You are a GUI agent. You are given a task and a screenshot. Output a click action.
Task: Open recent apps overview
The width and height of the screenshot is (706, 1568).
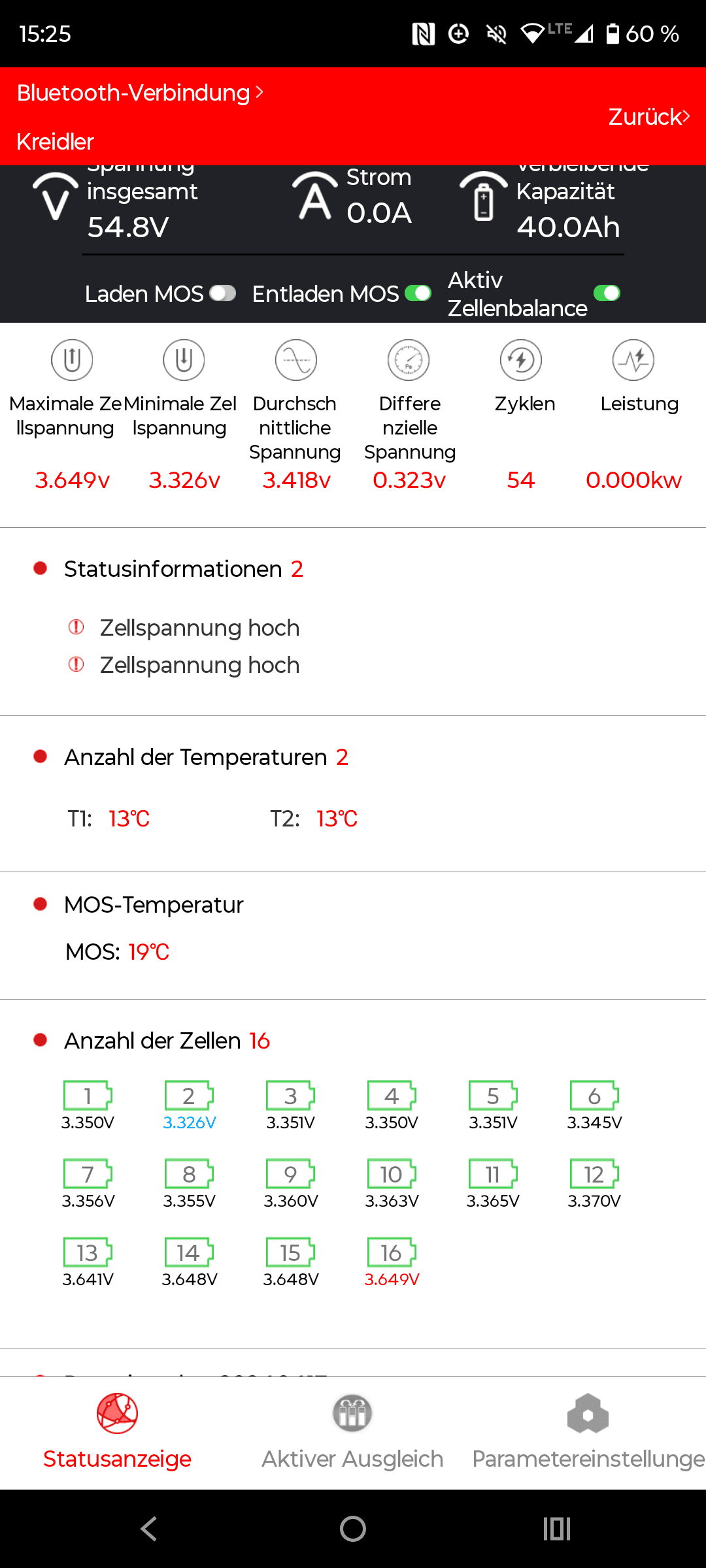click(556, 1529)
